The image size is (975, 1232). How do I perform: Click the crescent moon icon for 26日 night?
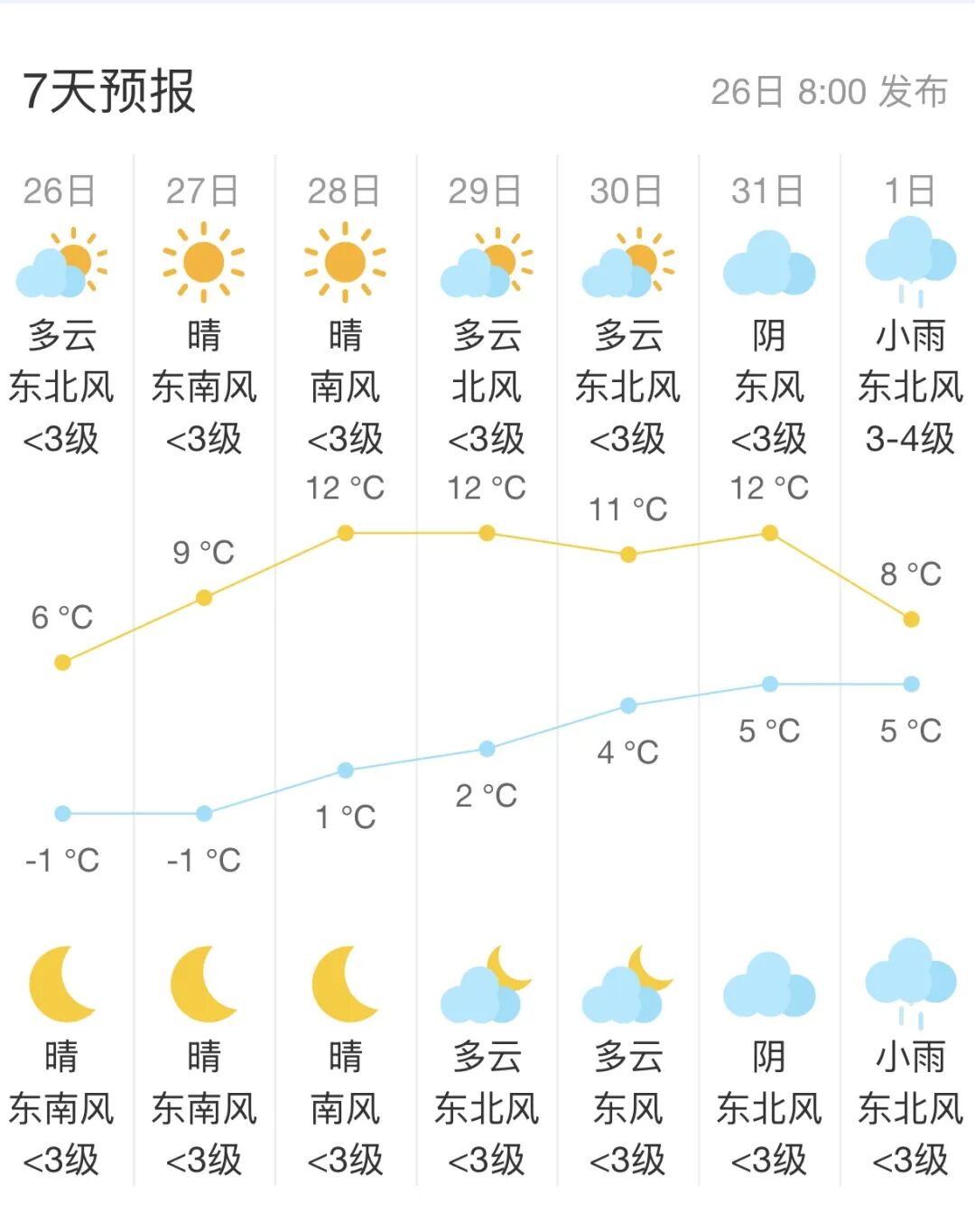pos(61,985)
